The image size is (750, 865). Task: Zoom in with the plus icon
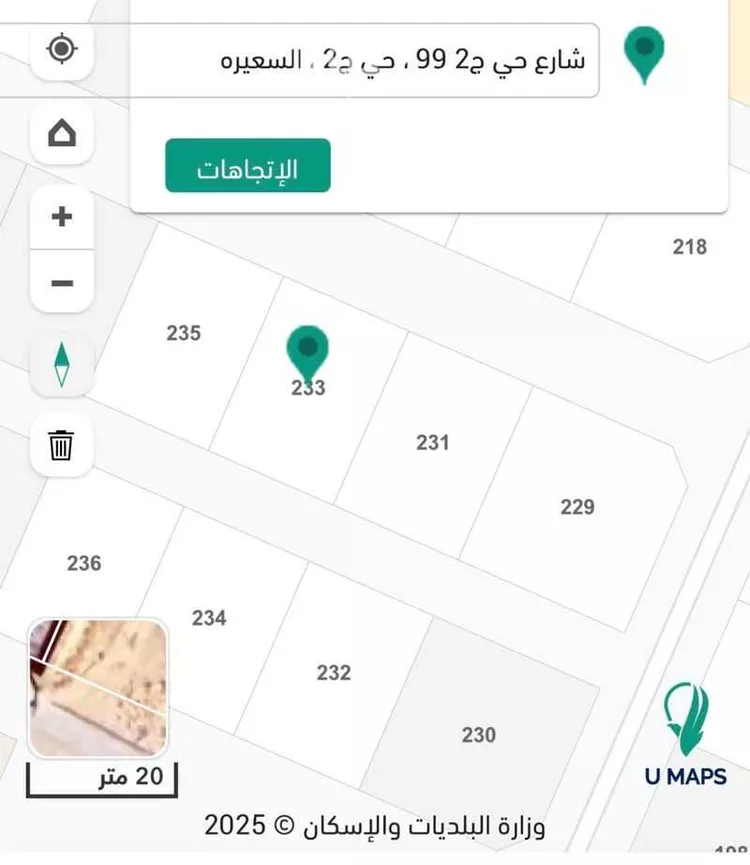click(x=61, y=218)
